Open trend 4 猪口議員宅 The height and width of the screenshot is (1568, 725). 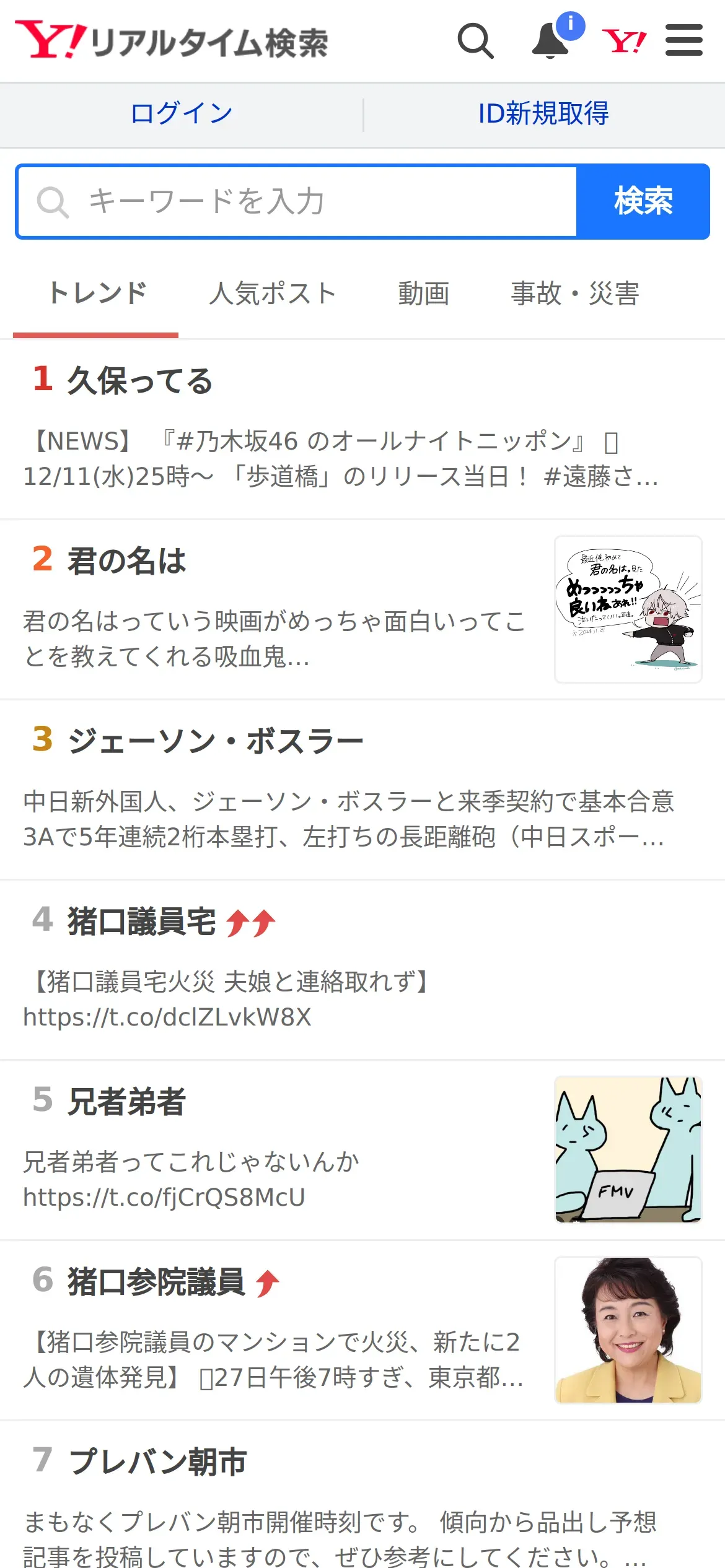coord(362,970)
